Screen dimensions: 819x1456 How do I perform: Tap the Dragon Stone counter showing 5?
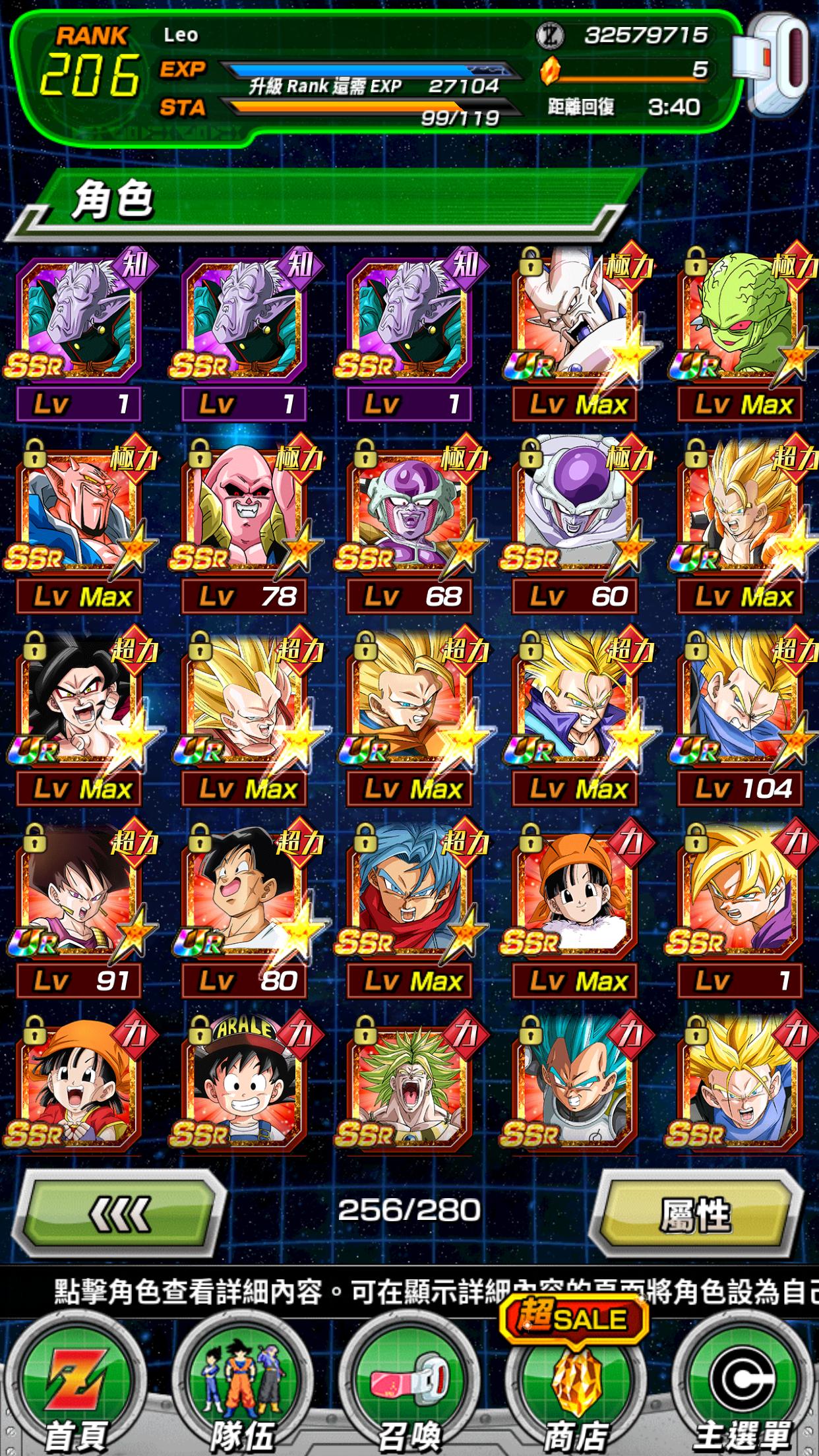click(625, 70)
